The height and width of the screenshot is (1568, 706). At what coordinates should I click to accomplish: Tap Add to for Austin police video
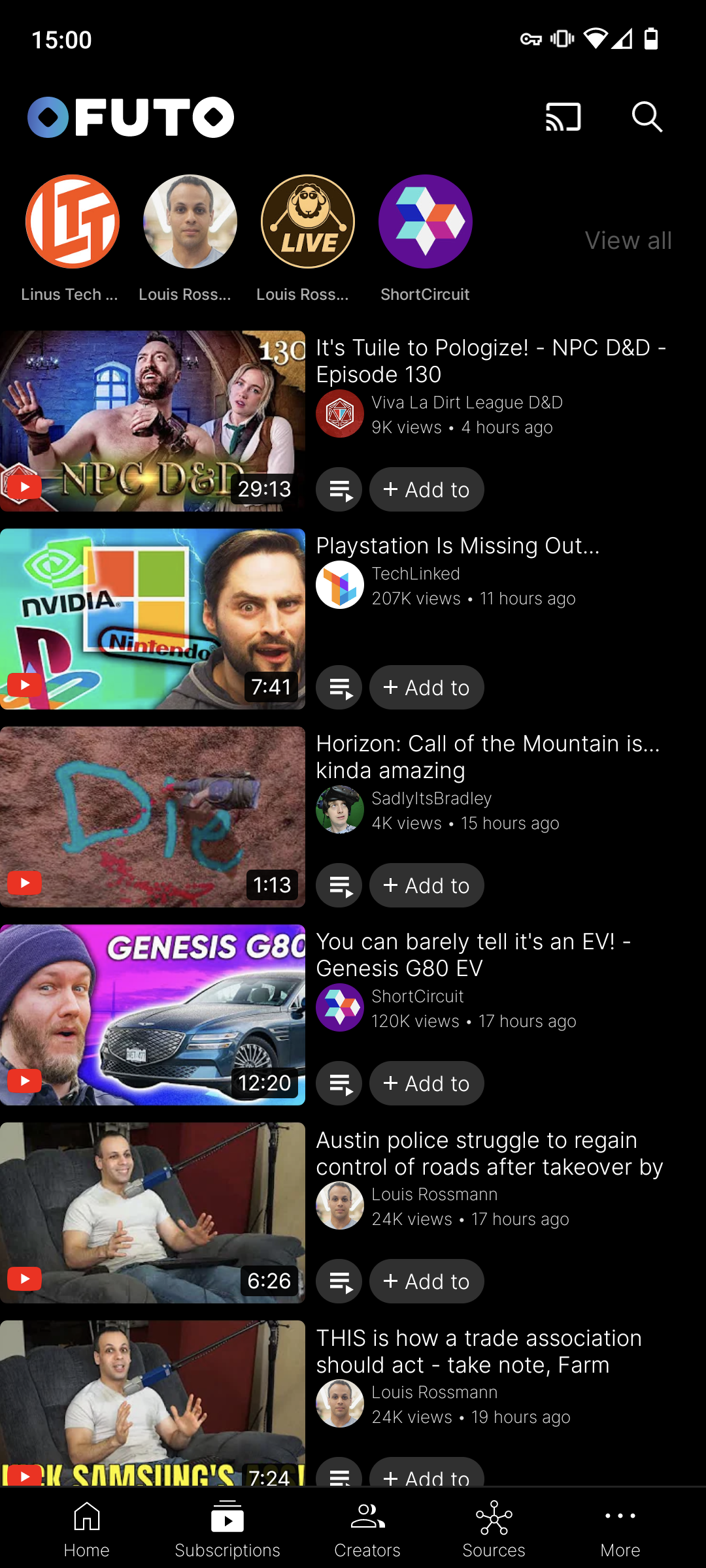(427, 1281)
